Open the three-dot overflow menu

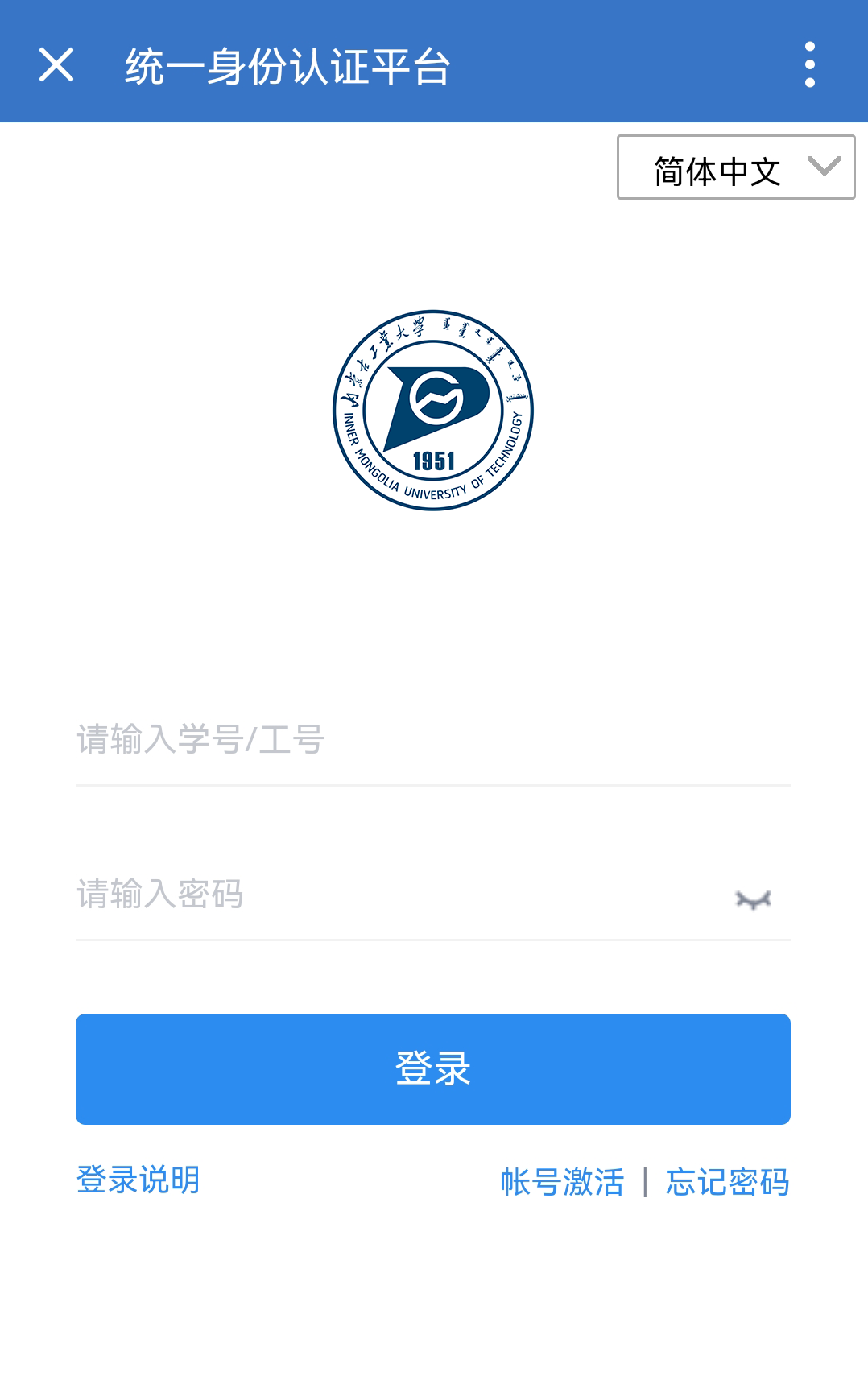tap(809, 65)
